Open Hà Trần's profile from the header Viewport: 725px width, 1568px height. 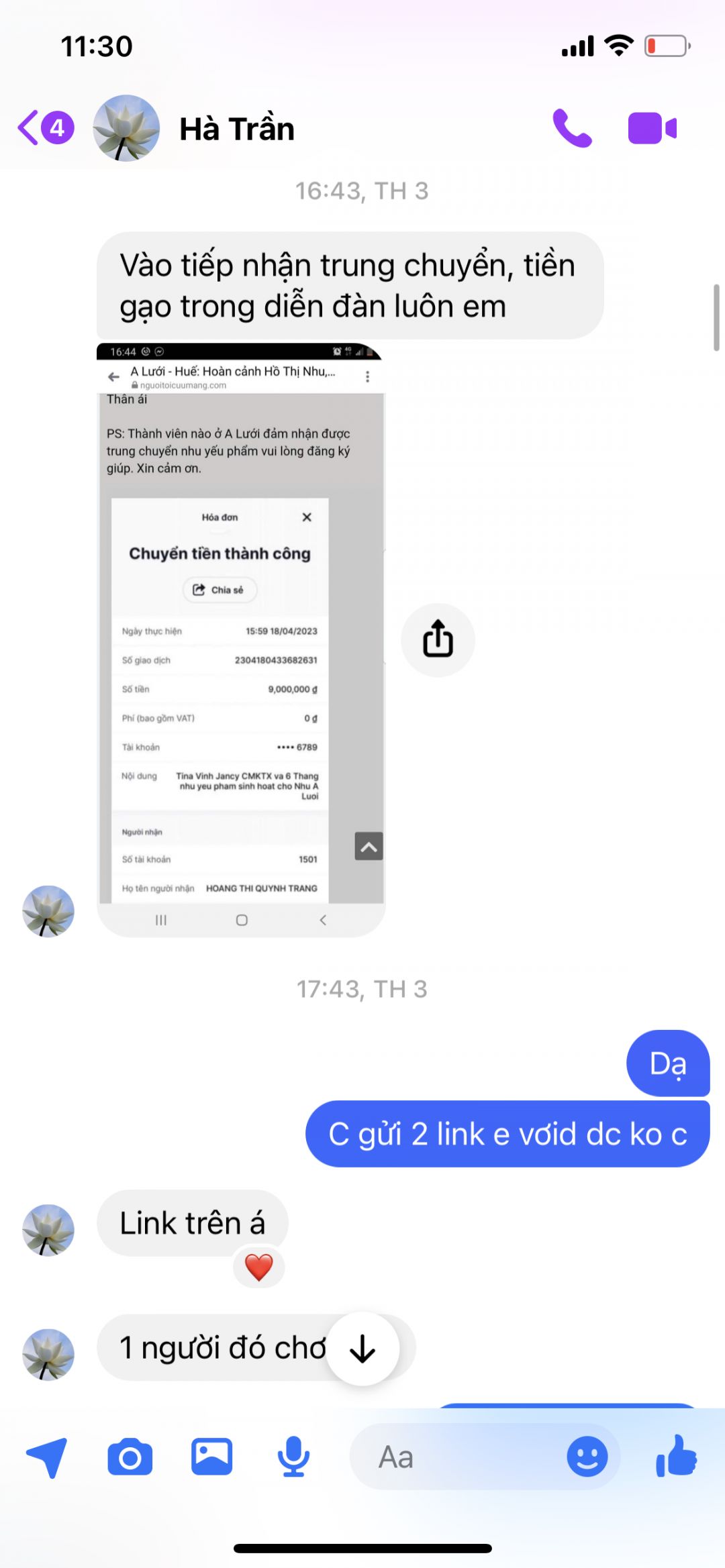tap(236, 129)
